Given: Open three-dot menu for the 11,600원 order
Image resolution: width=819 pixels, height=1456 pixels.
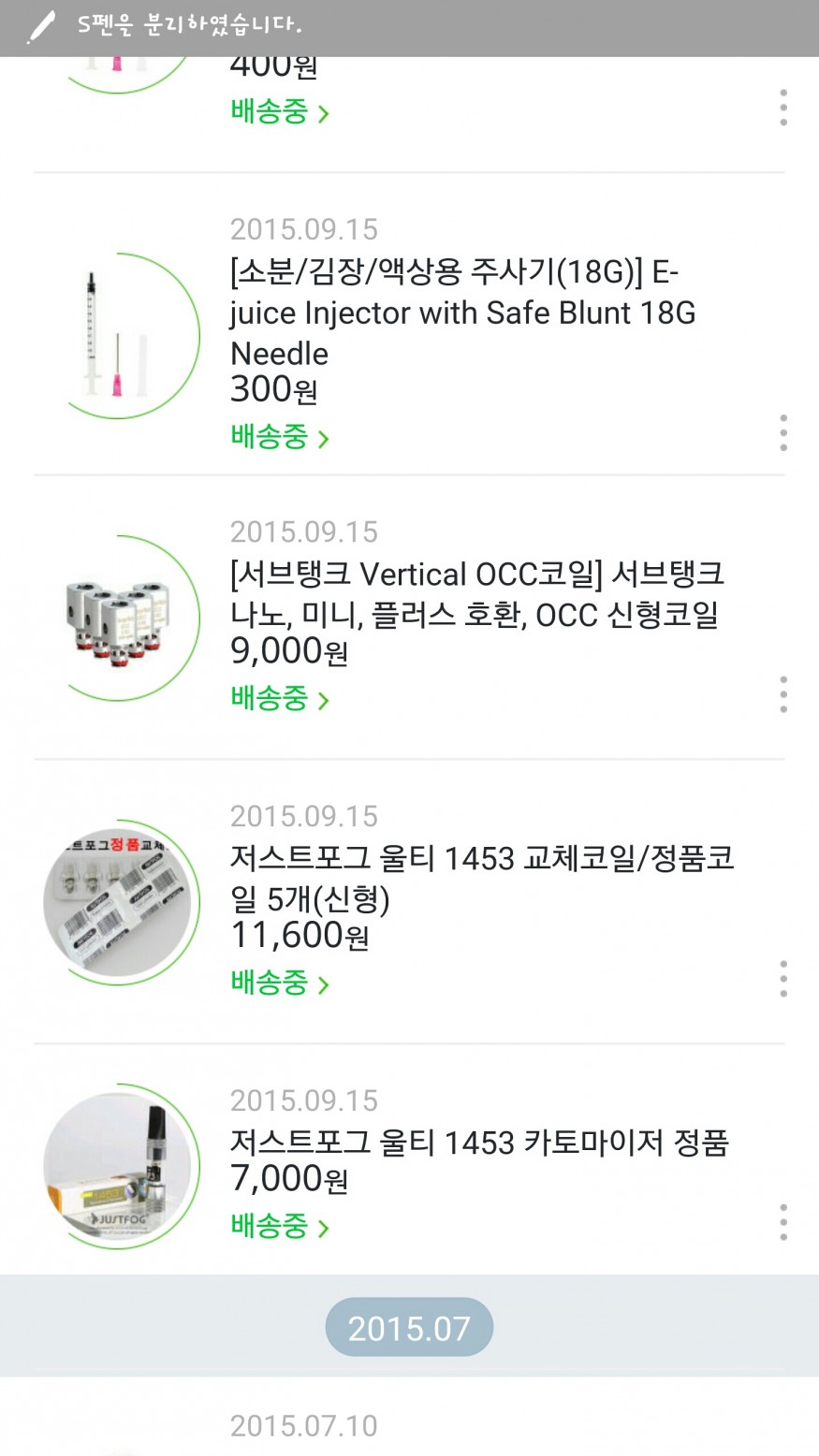Looking at the screenshot, I should pyautogui.click(x=783, y=979).
